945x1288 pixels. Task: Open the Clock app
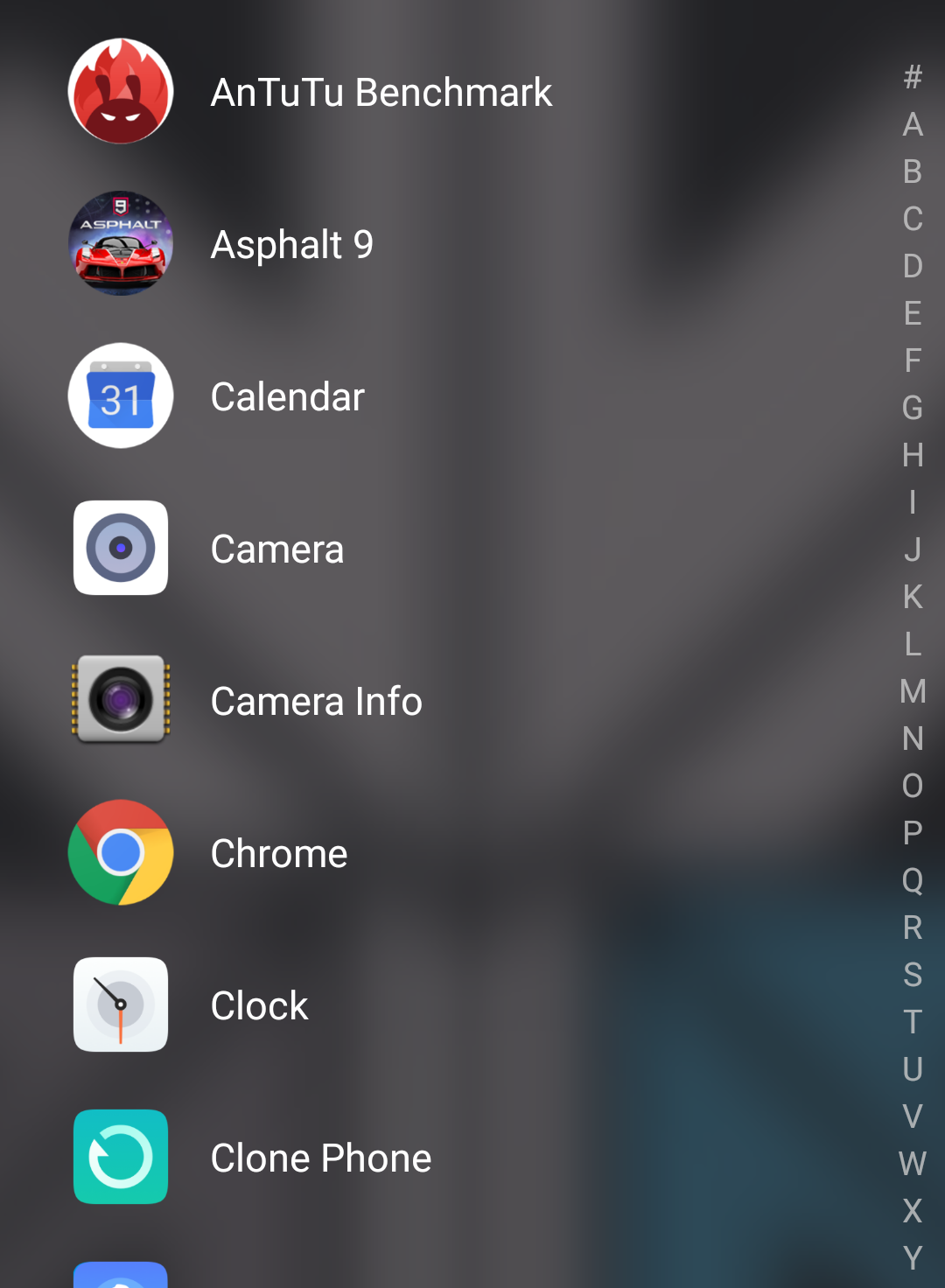pos(121,1004)
